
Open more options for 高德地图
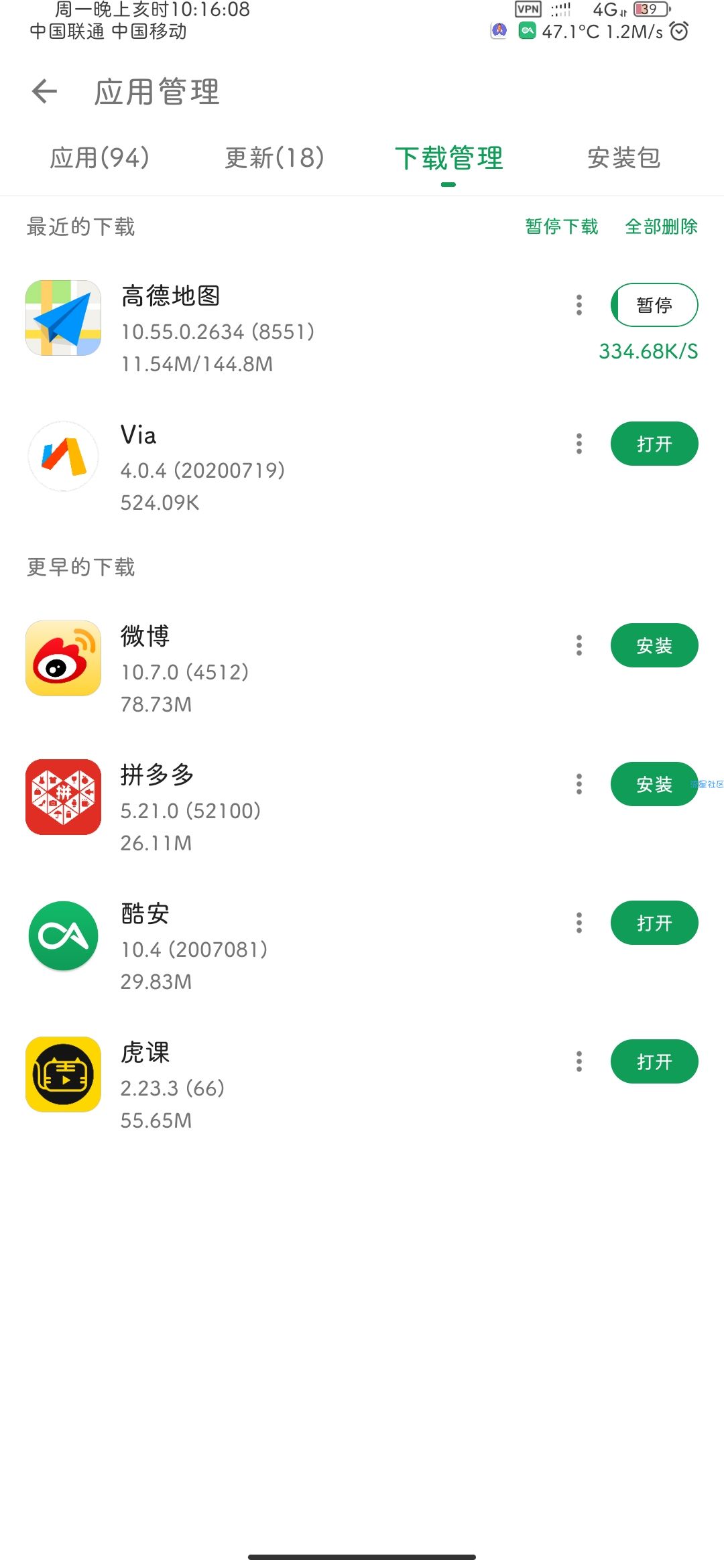pyautogui.click(x=579, y=305)
